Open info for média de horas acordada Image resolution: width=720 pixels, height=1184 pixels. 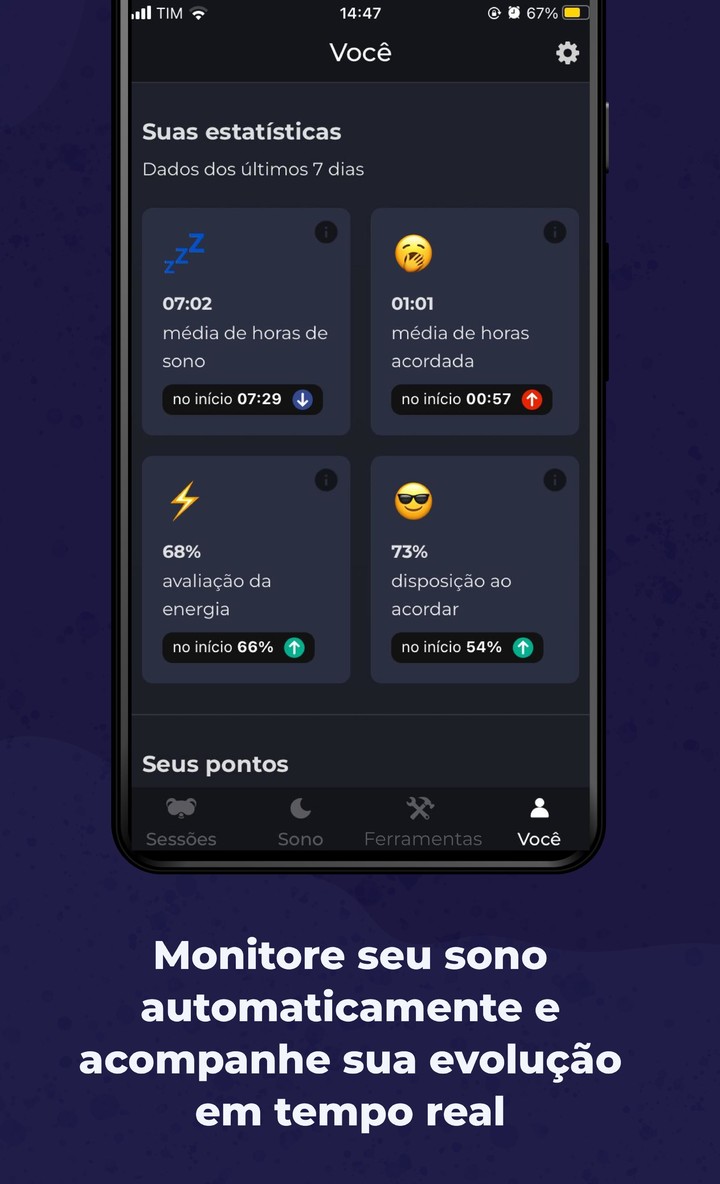[x=555, y=232]
